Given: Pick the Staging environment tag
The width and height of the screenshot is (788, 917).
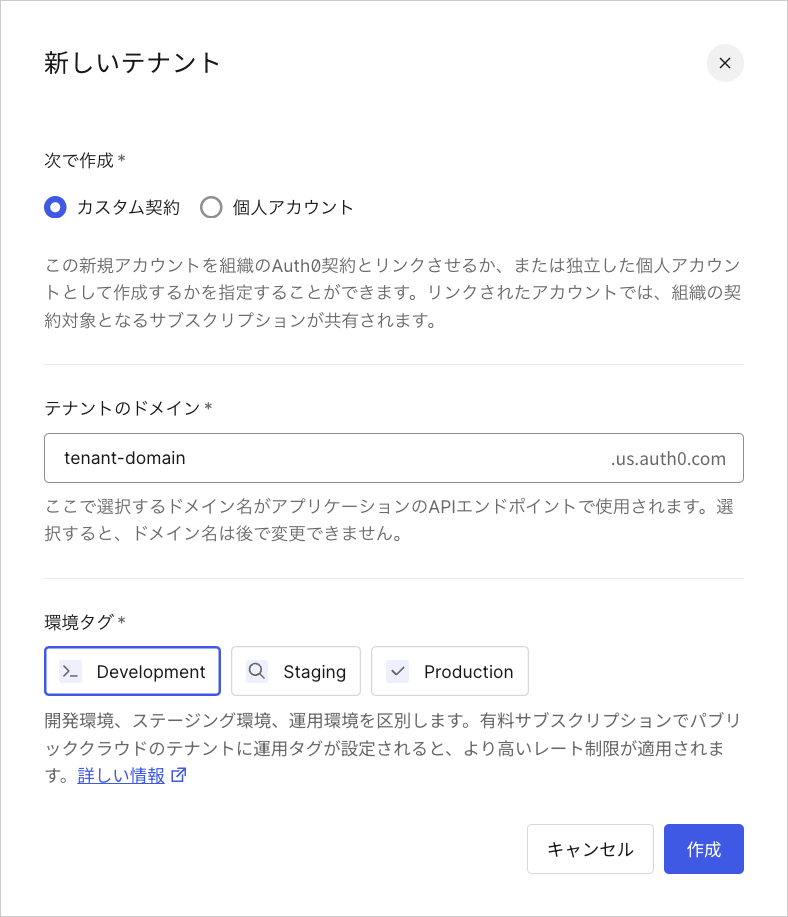Looking at the screenshot, I should (296, 671).
